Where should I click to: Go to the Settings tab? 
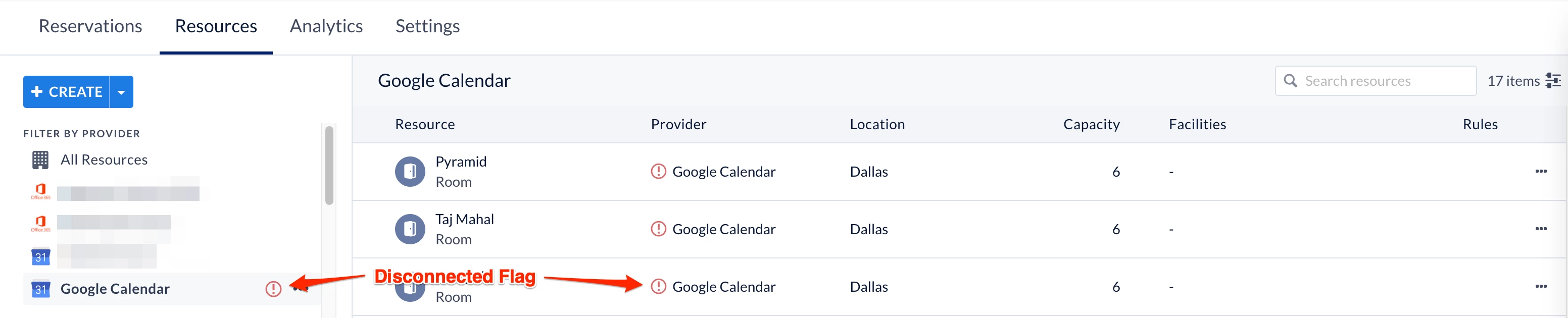[427, 26]
